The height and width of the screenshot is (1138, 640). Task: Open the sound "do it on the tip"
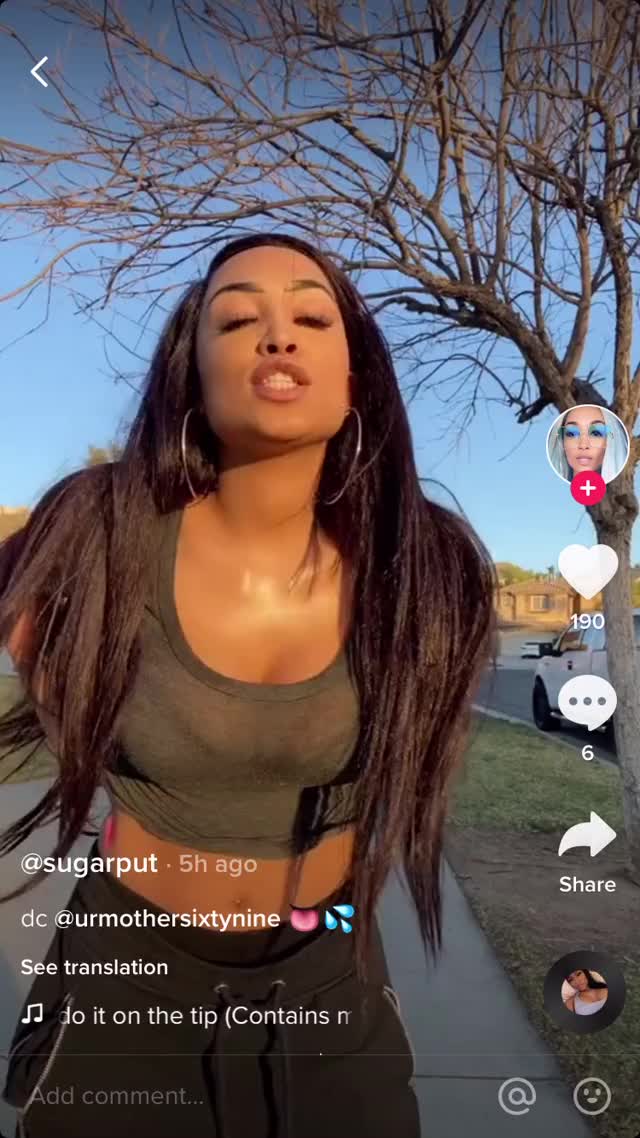pos(205,1016)
